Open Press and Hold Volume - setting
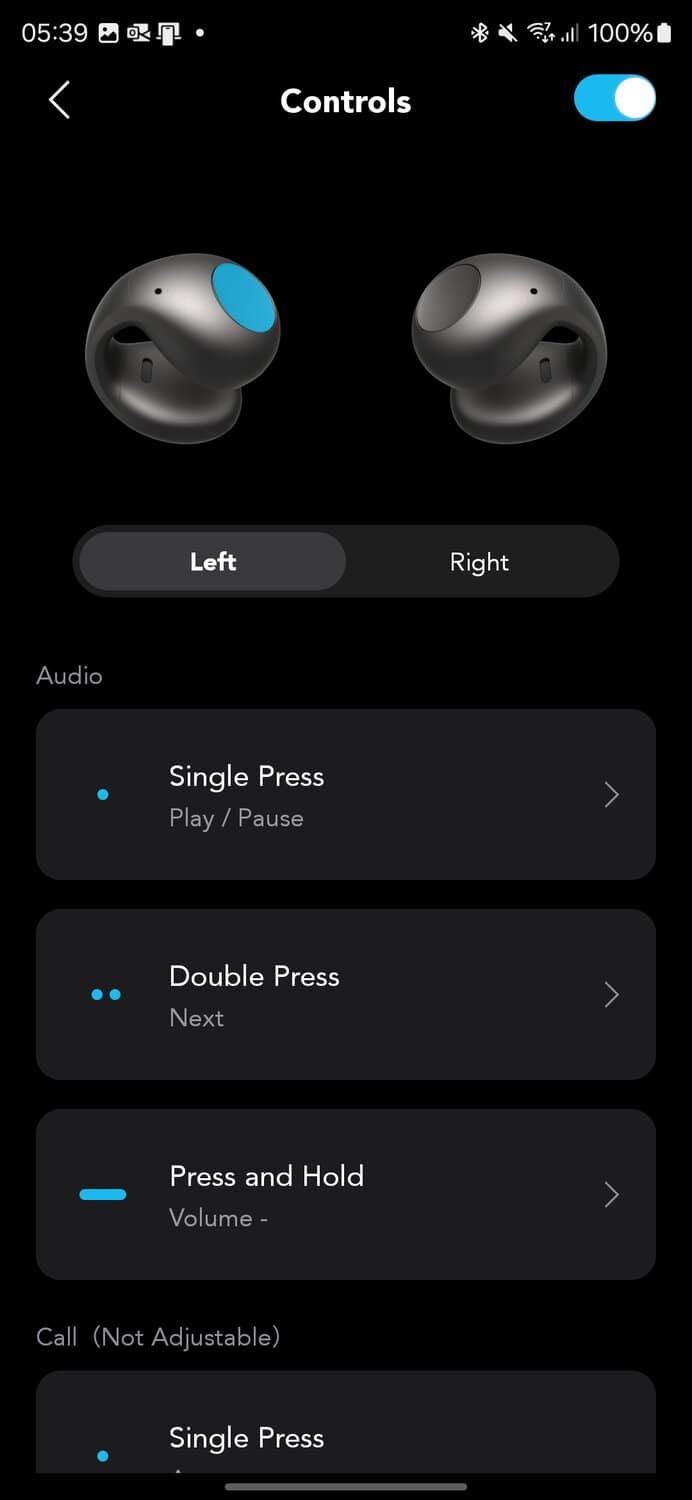692x1500 pixels. click(346, 1195)
